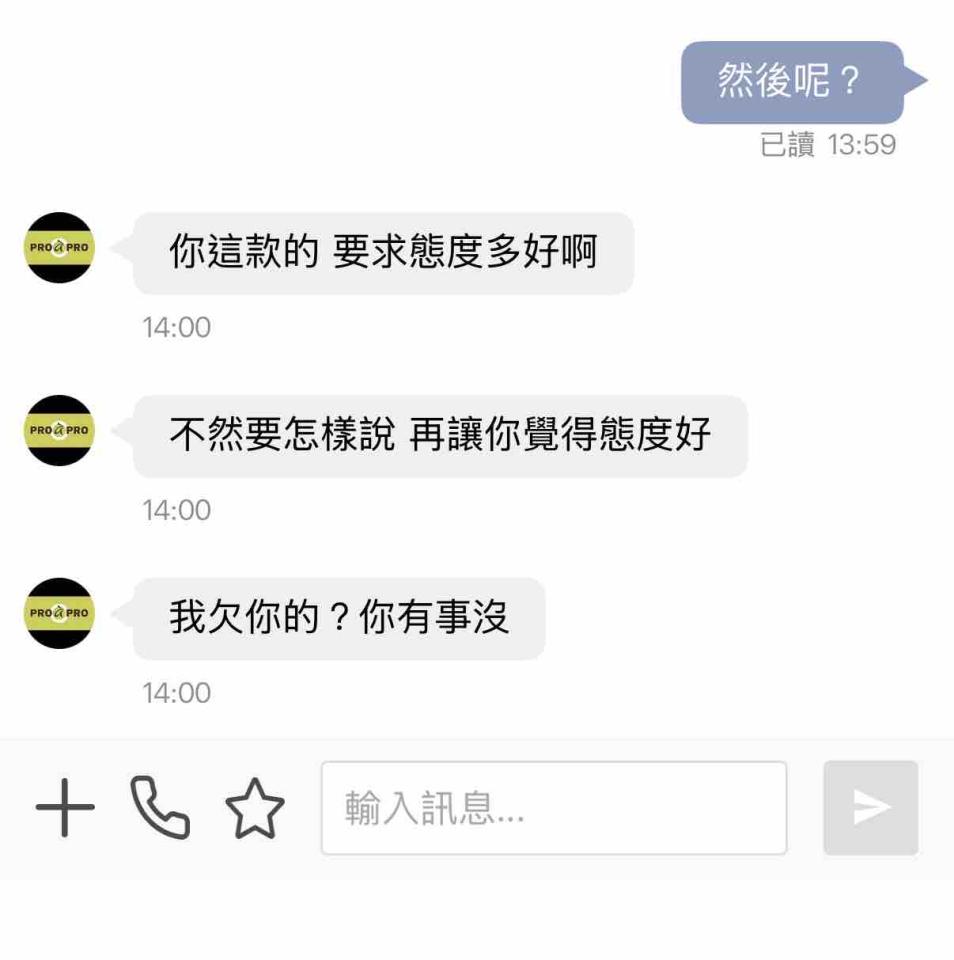Image resolution: width=954 pixels, height=960 pixels.
Task: Start a phone call
Action: (160, 808)
